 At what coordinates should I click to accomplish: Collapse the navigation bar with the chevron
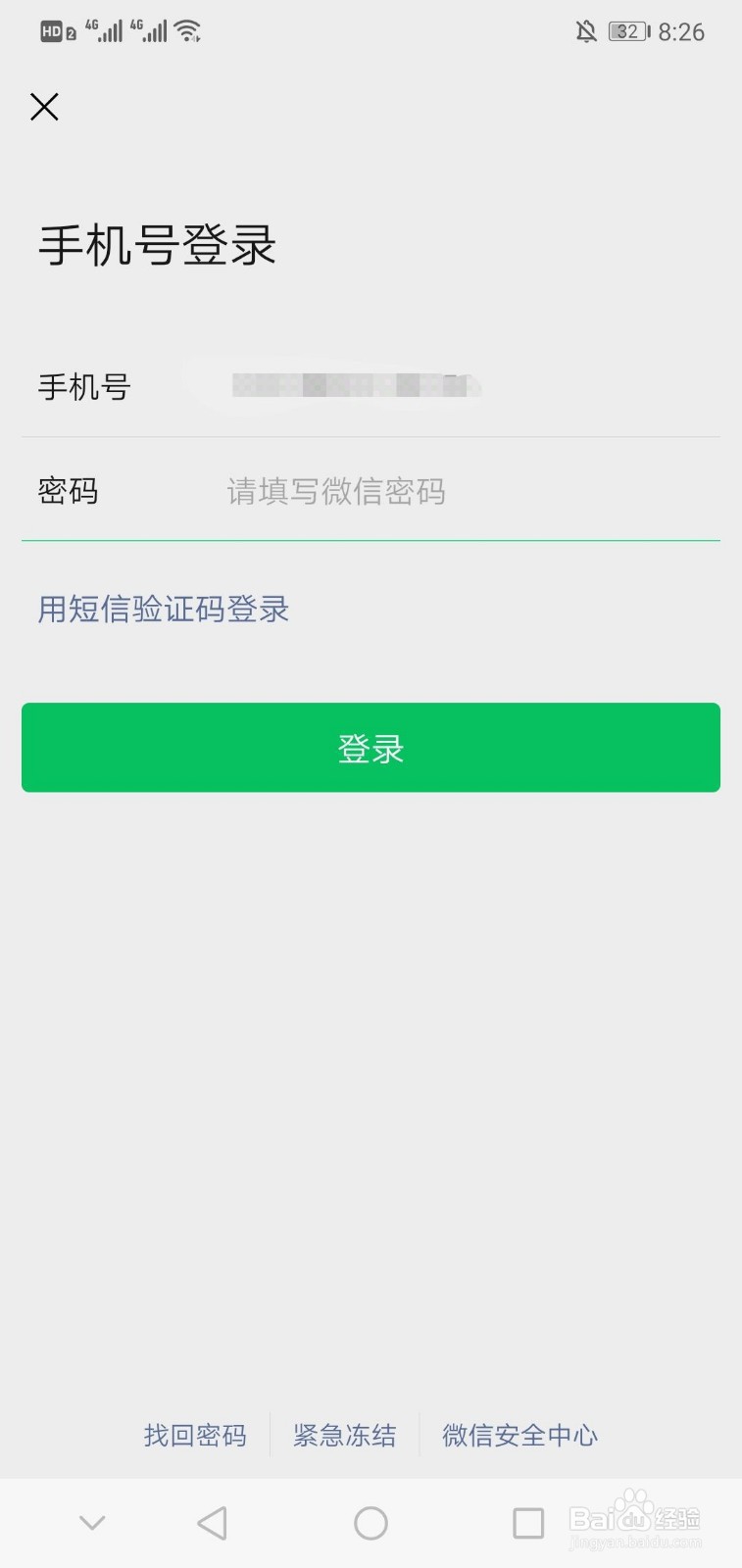[x=91, y=1523]
